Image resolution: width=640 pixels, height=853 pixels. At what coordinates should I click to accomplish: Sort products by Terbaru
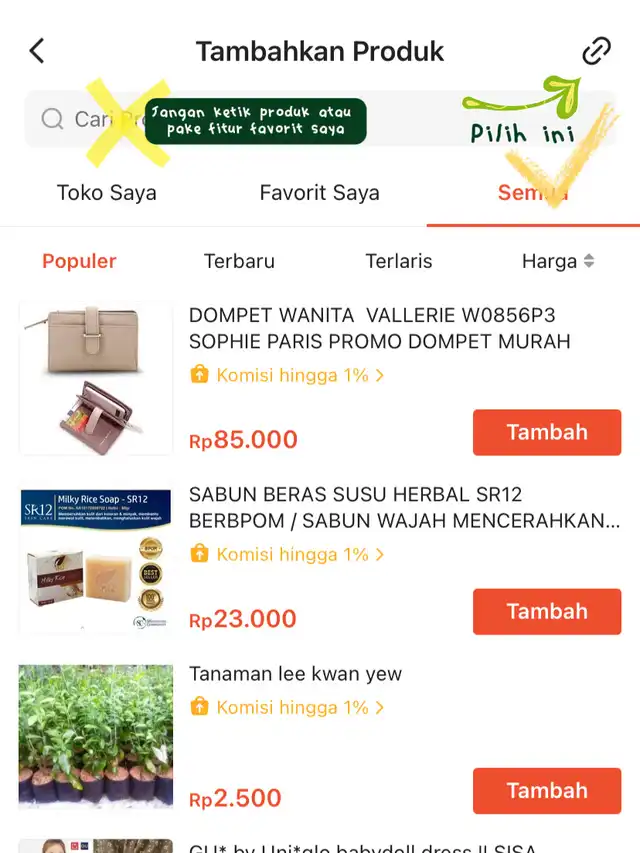pyautogui.click(x=239, y=261)
